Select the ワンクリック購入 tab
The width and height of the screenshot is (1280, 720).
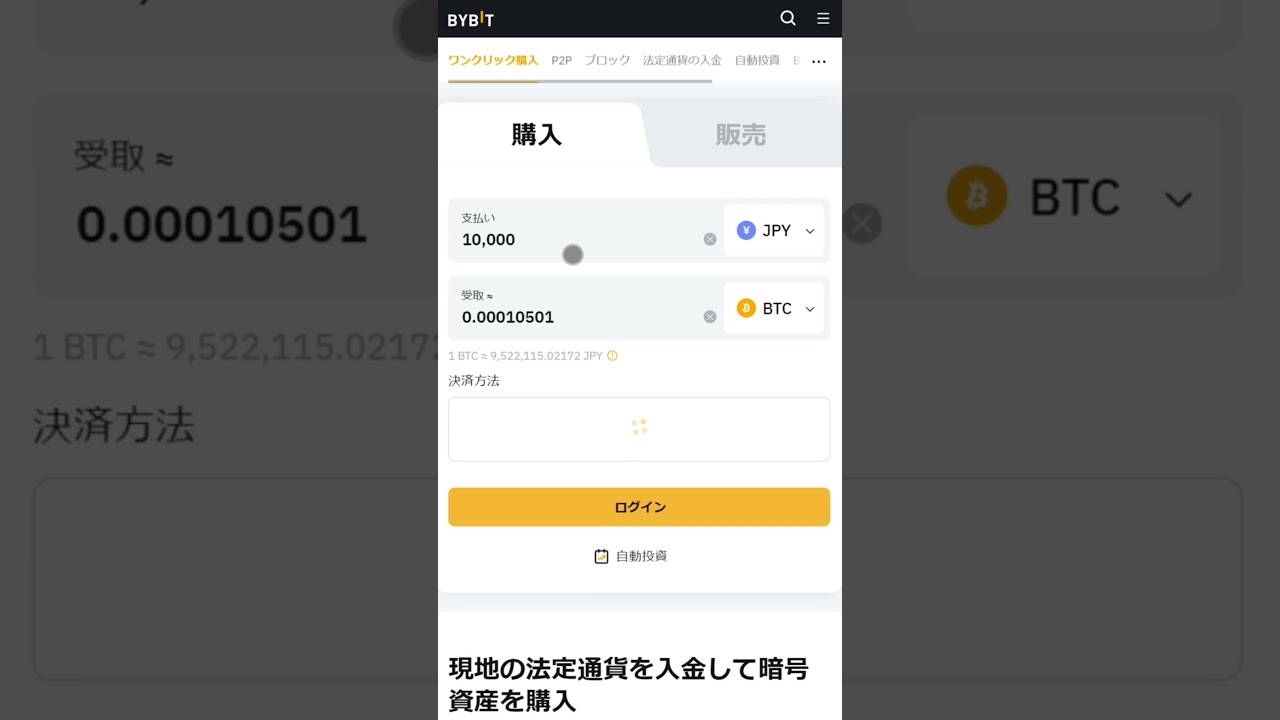(493, 61)
